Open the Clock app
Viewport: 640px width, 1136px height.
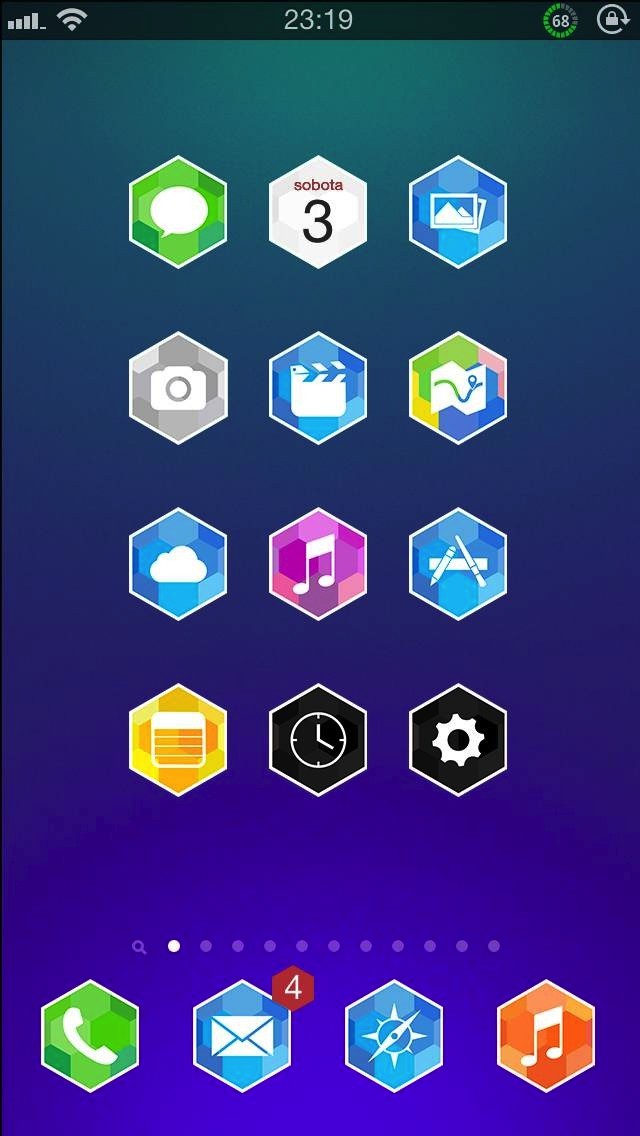click(318, 740)
